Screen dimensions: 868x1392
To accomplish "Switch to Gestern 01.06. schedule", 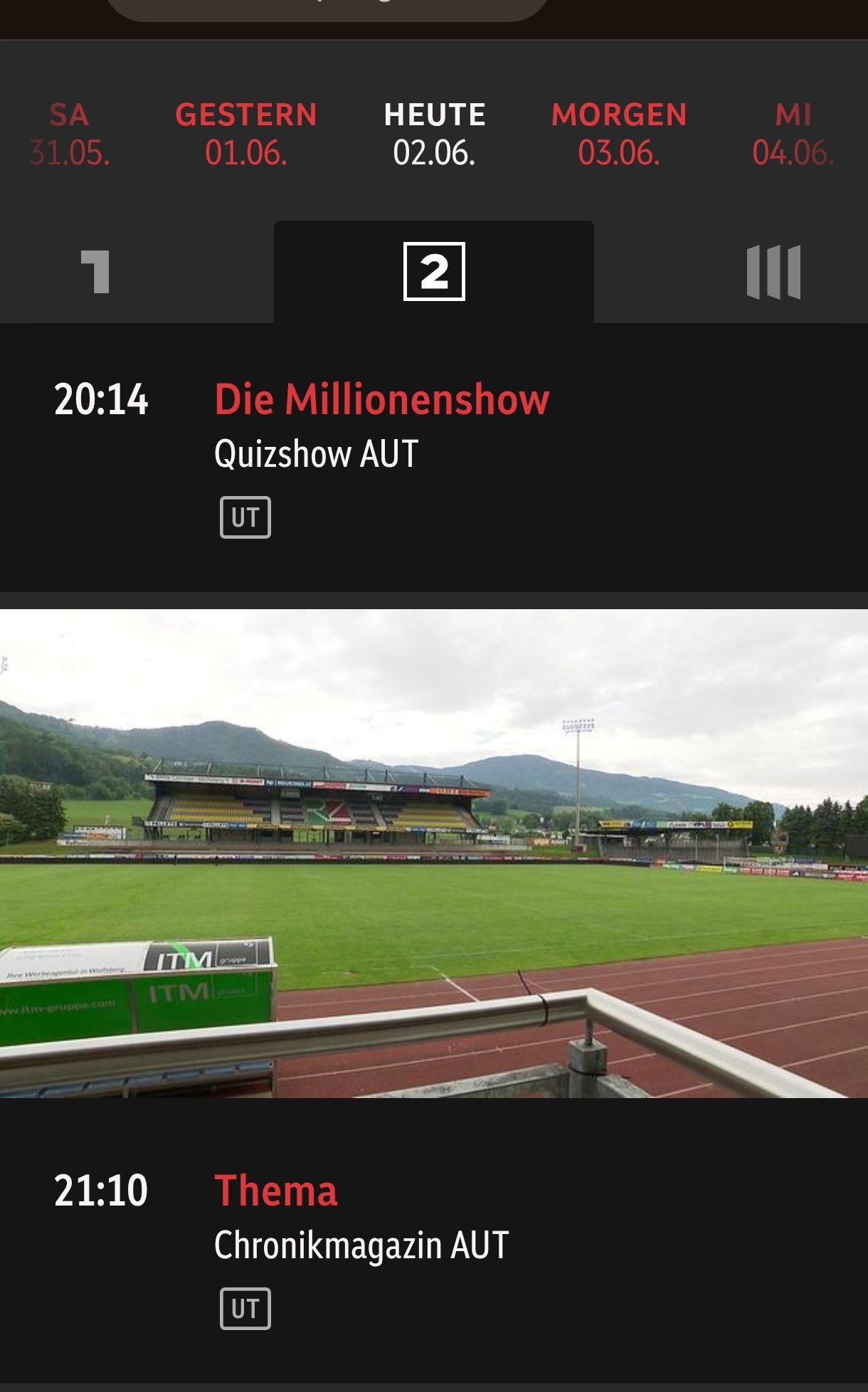I will pyautogui.click(x=246, y=134).
